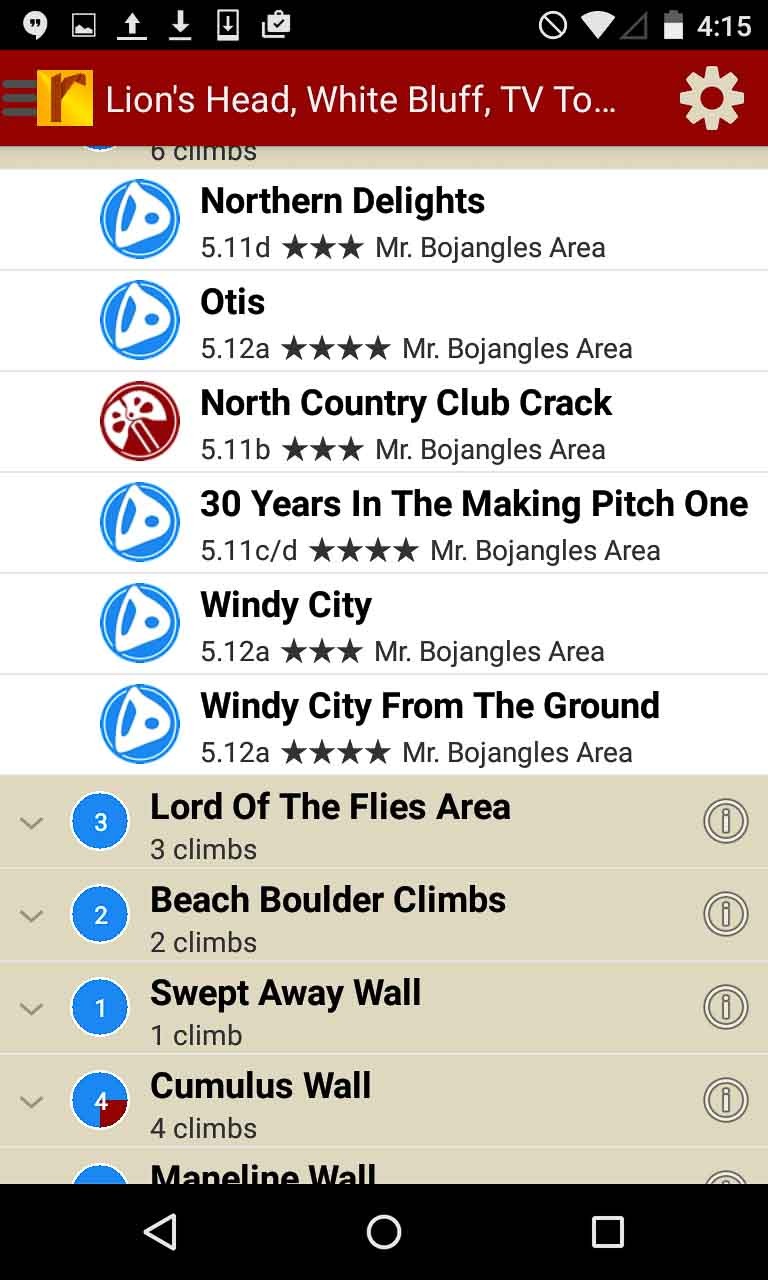Go to the Android home screen
Viewport: 768px width, 1280px height.
point(384,1232)
